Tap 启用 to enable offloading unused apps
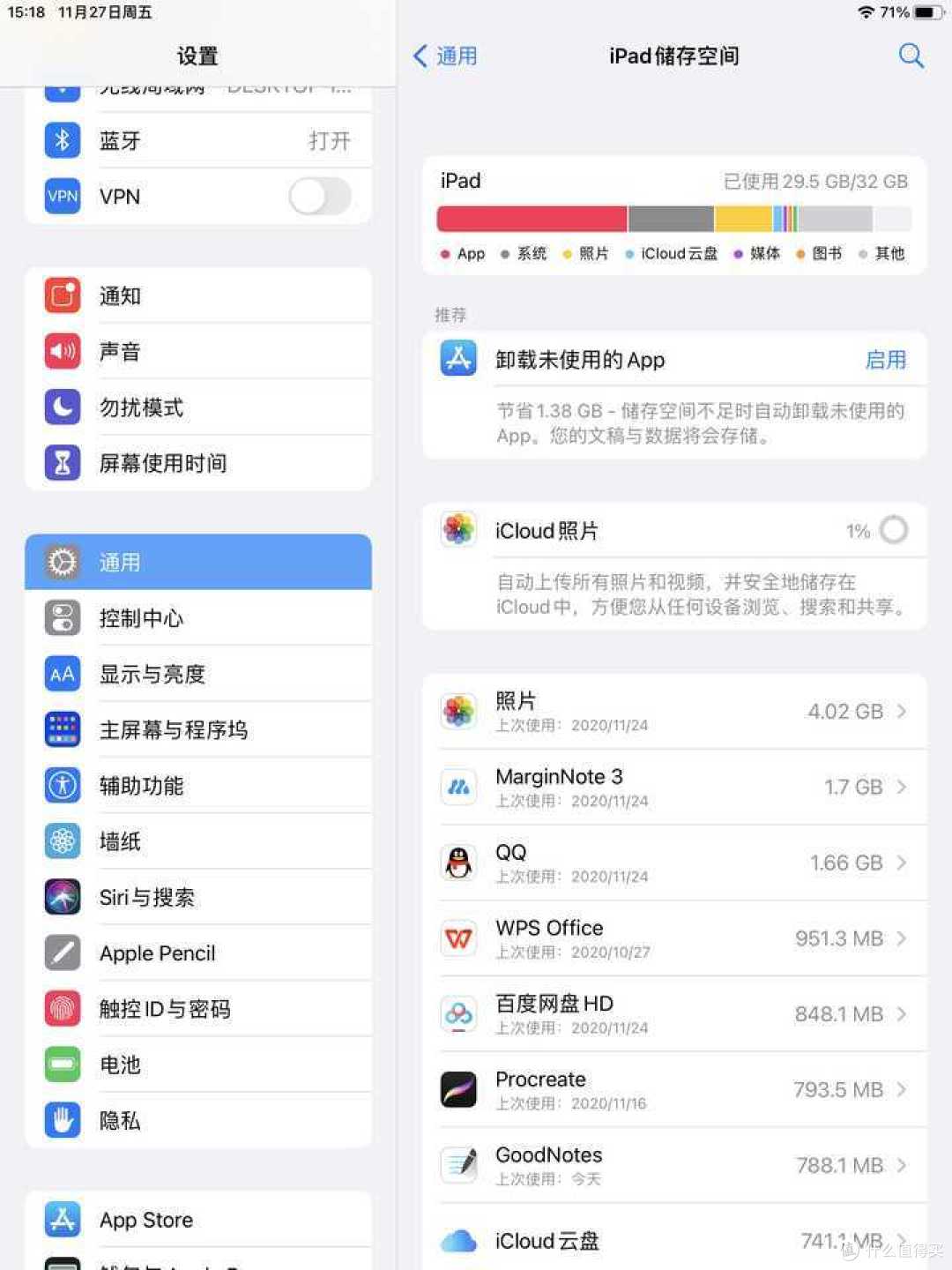The height and width of the screenshot is (1270, 952). click(887, 360)
